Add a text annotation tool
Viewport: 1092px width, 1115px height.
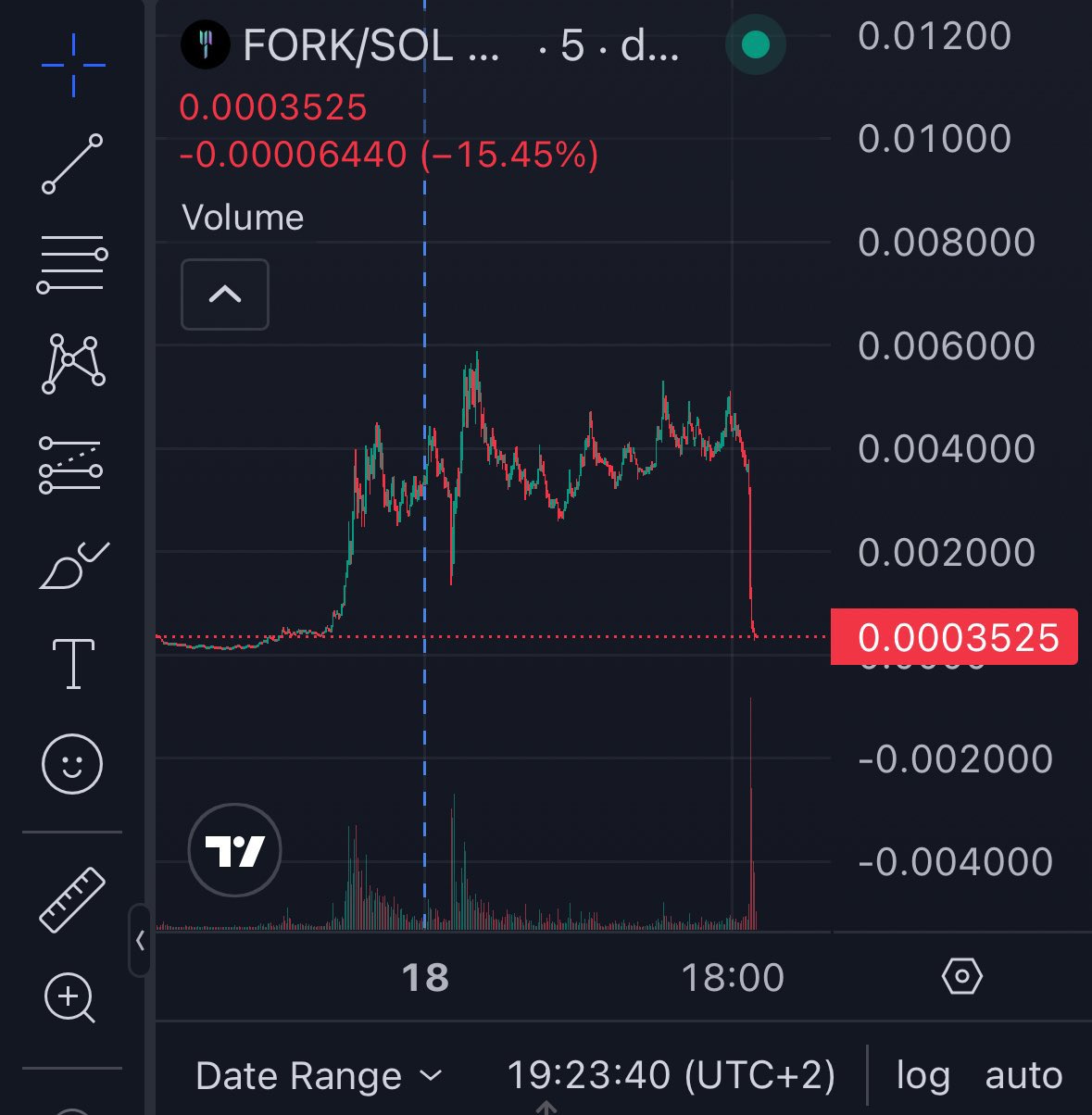[x=73, y=664]
